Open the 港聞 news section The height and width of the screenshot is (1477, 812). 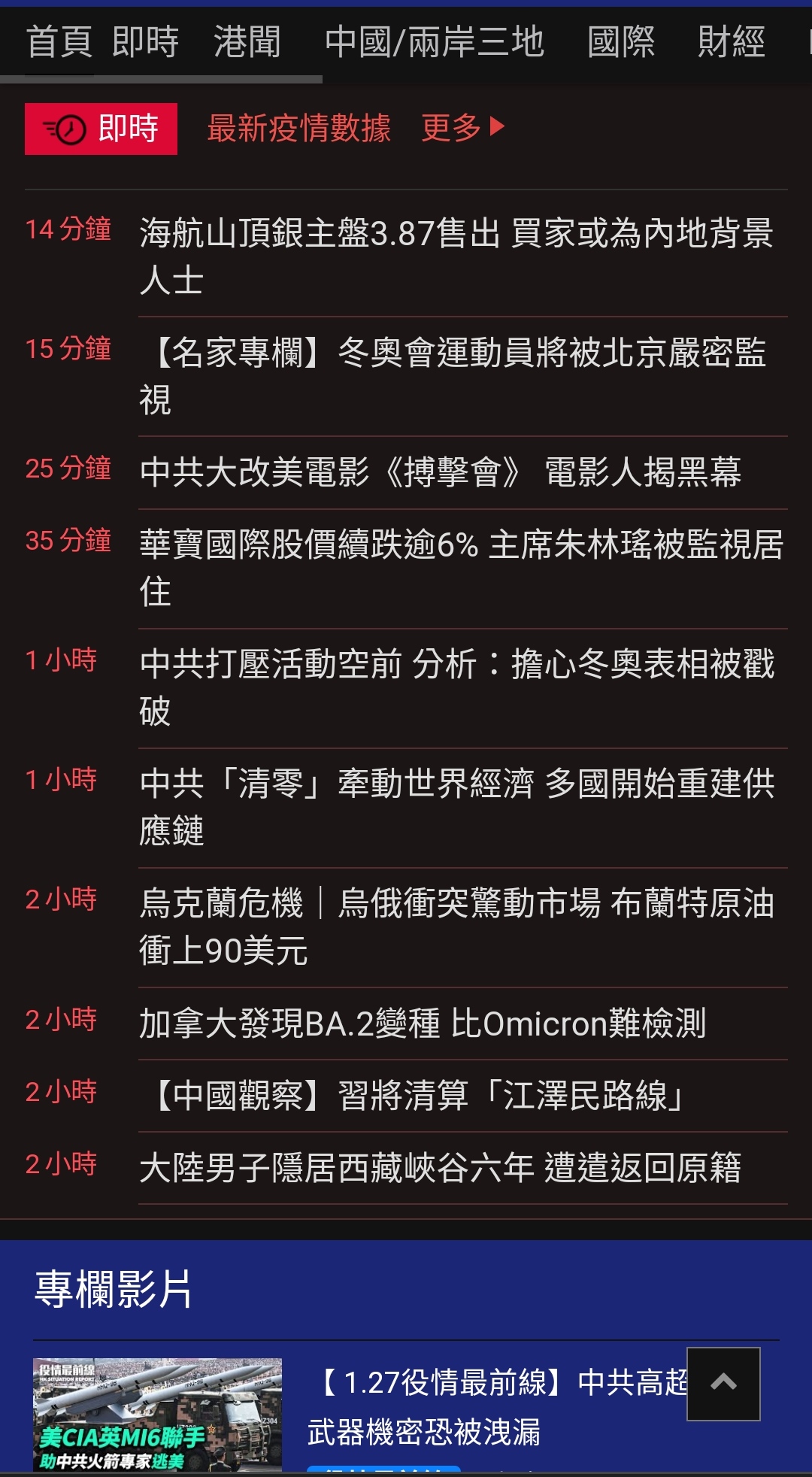click(247, 42)
